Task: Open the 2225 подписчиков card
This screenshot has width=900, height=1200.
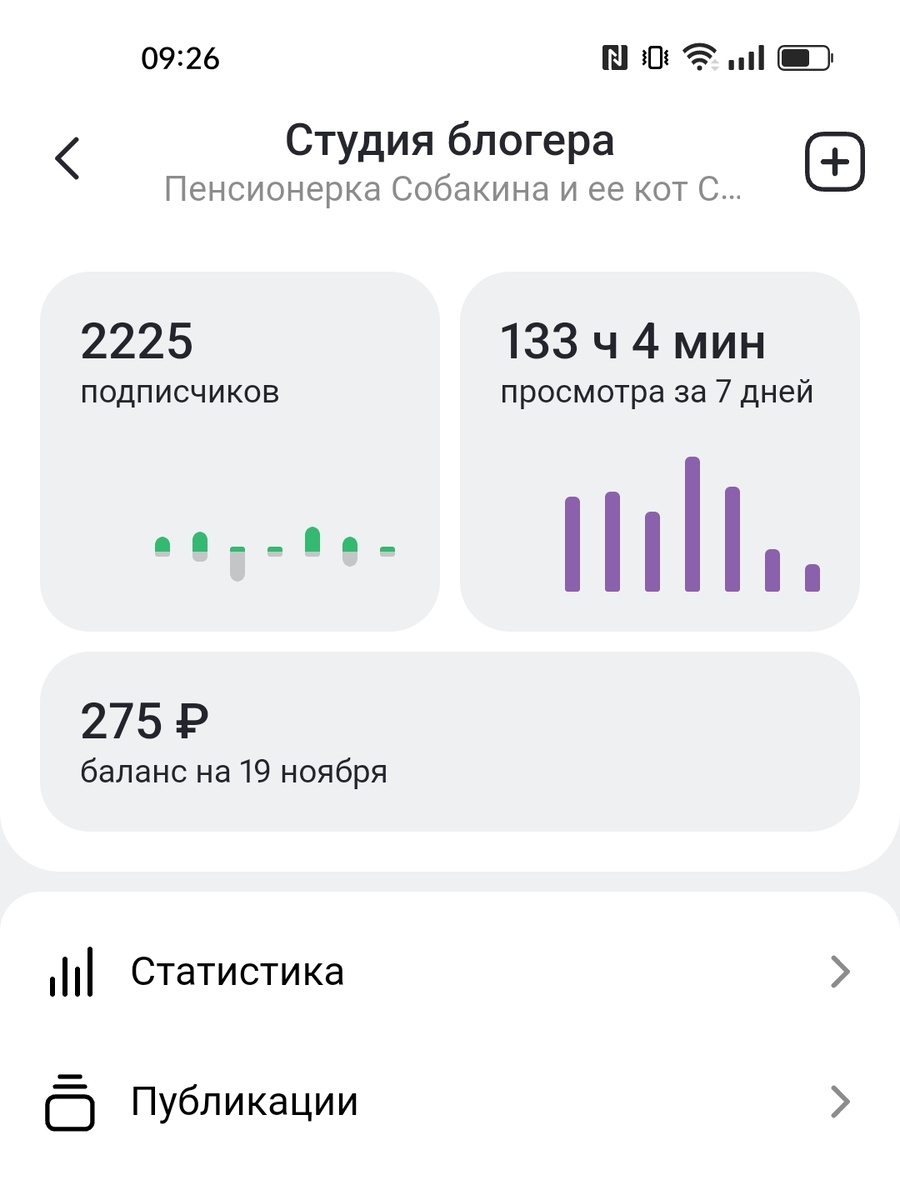Action: pyautogui.click(x=239, y=451)
